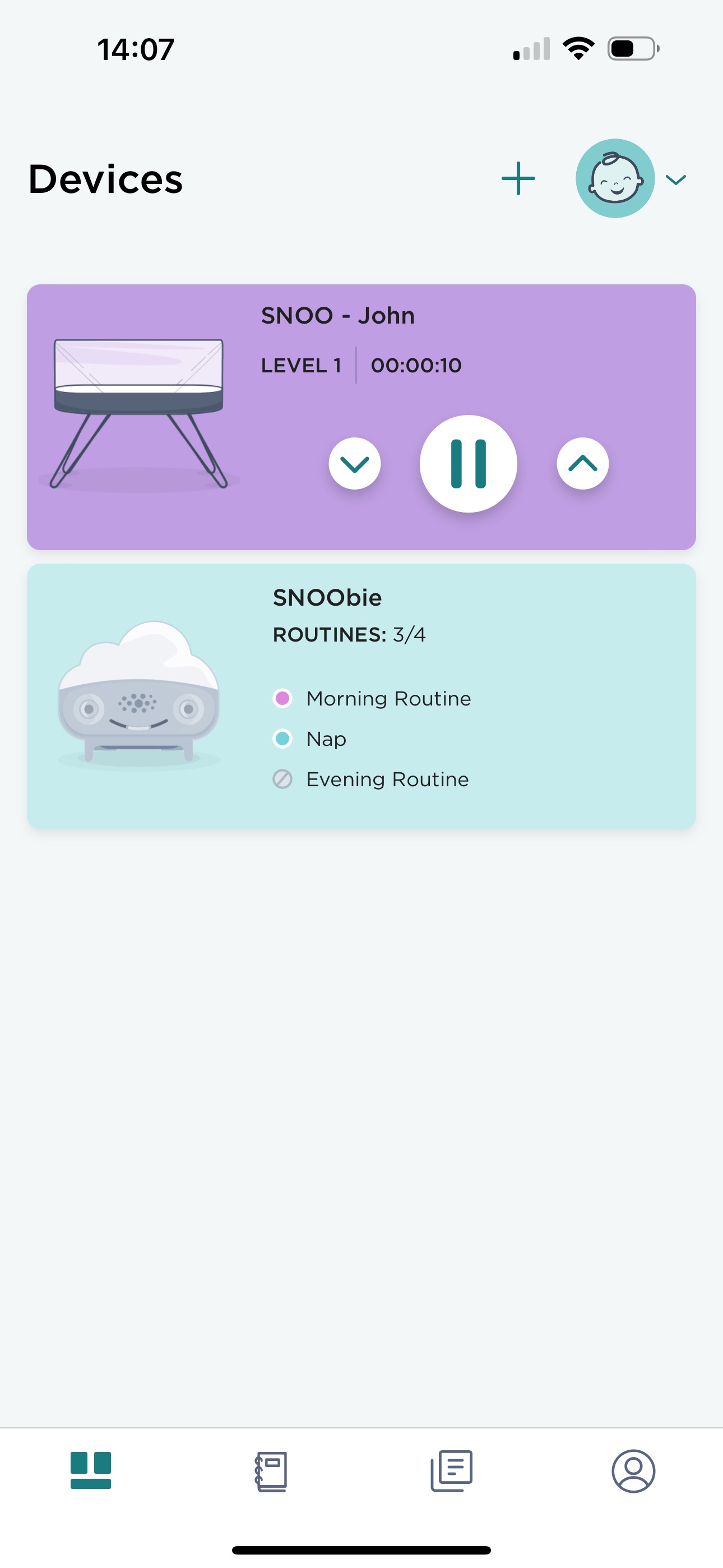Switch to the articles tab
Viewport: 723px width, 1568px height.
(452, 1472)
